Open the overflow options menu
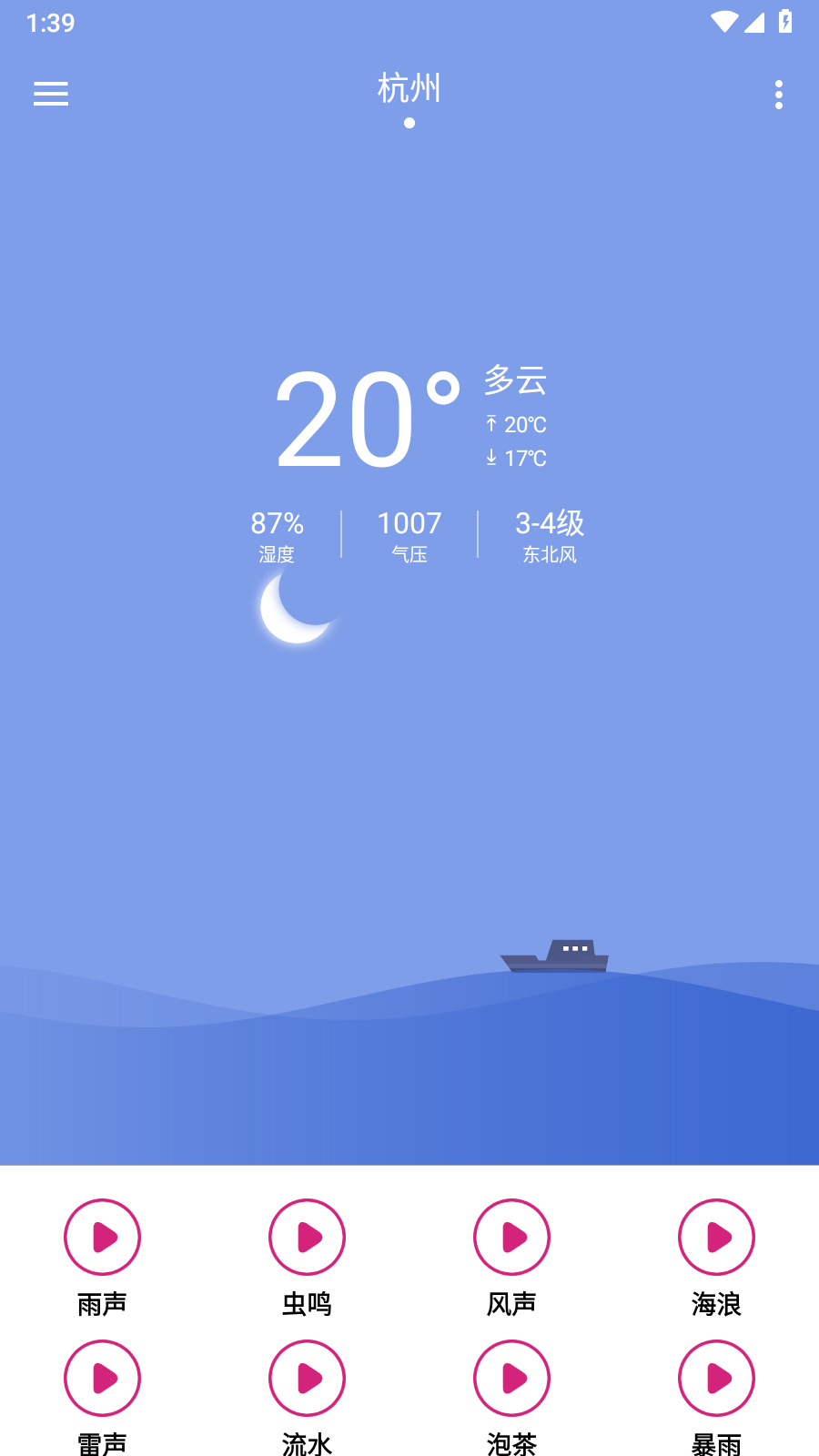 779,95
